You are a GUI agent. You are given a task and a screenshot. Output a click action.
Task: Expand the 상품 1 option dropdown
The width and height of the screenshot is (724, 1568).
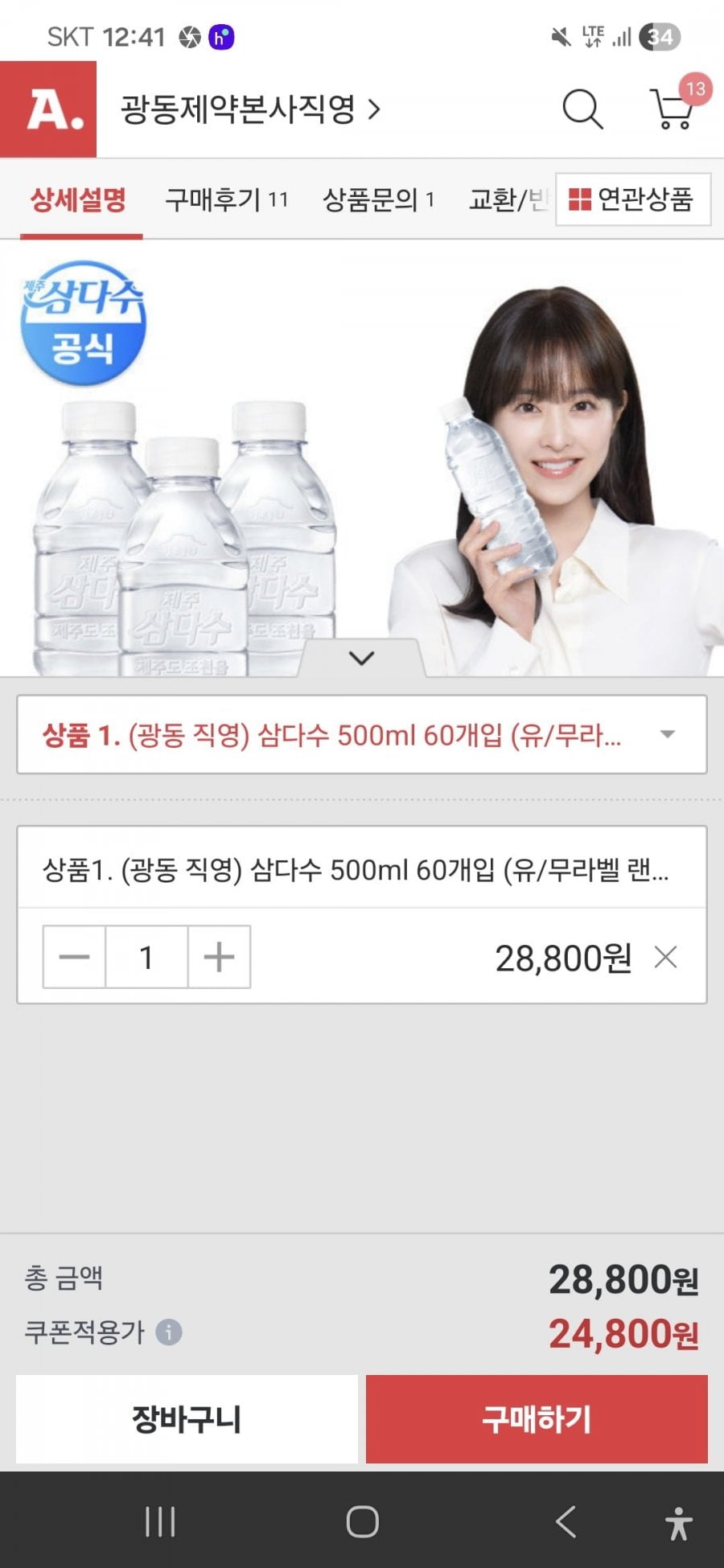point(362,734)
